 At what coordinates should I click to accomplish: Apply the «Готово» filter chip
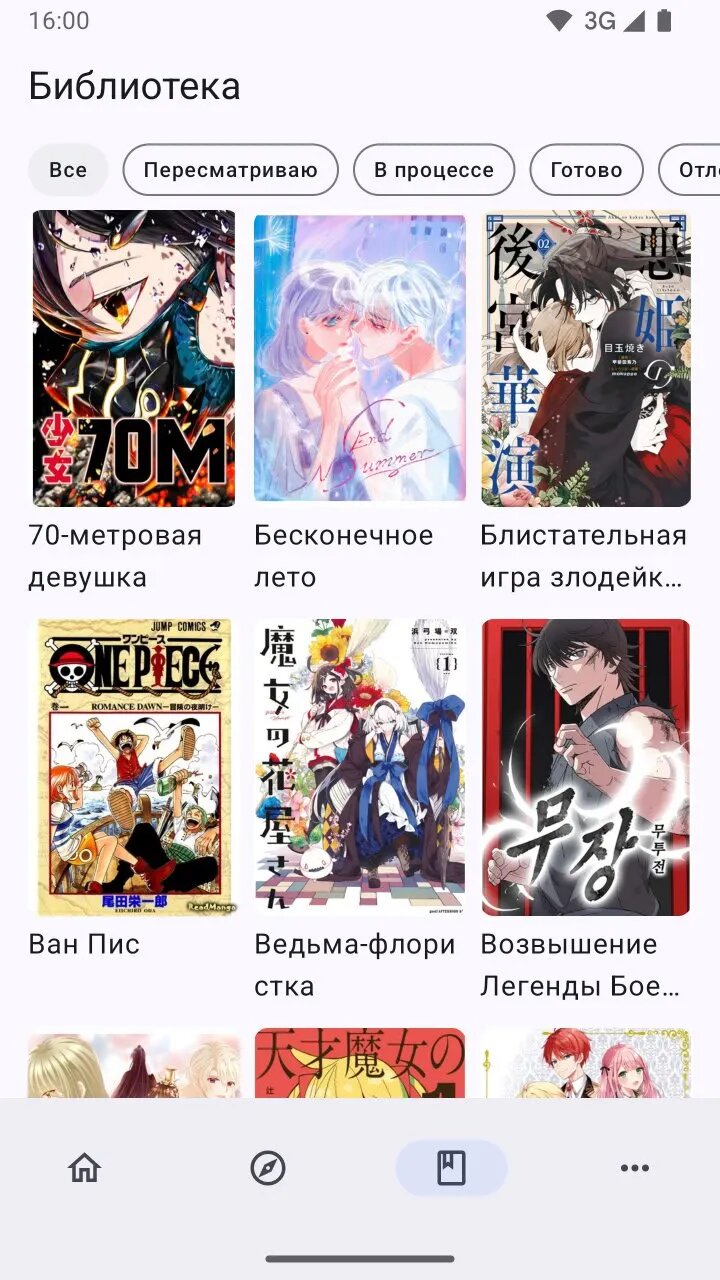pos(586,170)
